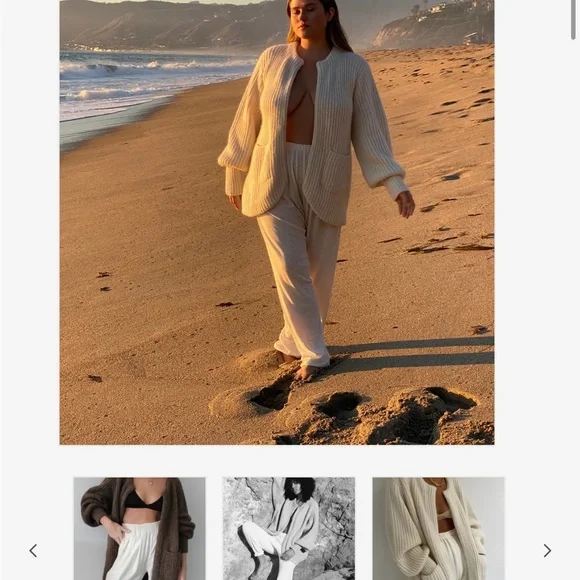Select the cream cardigan thumbnail
This screenshot has width=580, height=580.
click(438, 529)
